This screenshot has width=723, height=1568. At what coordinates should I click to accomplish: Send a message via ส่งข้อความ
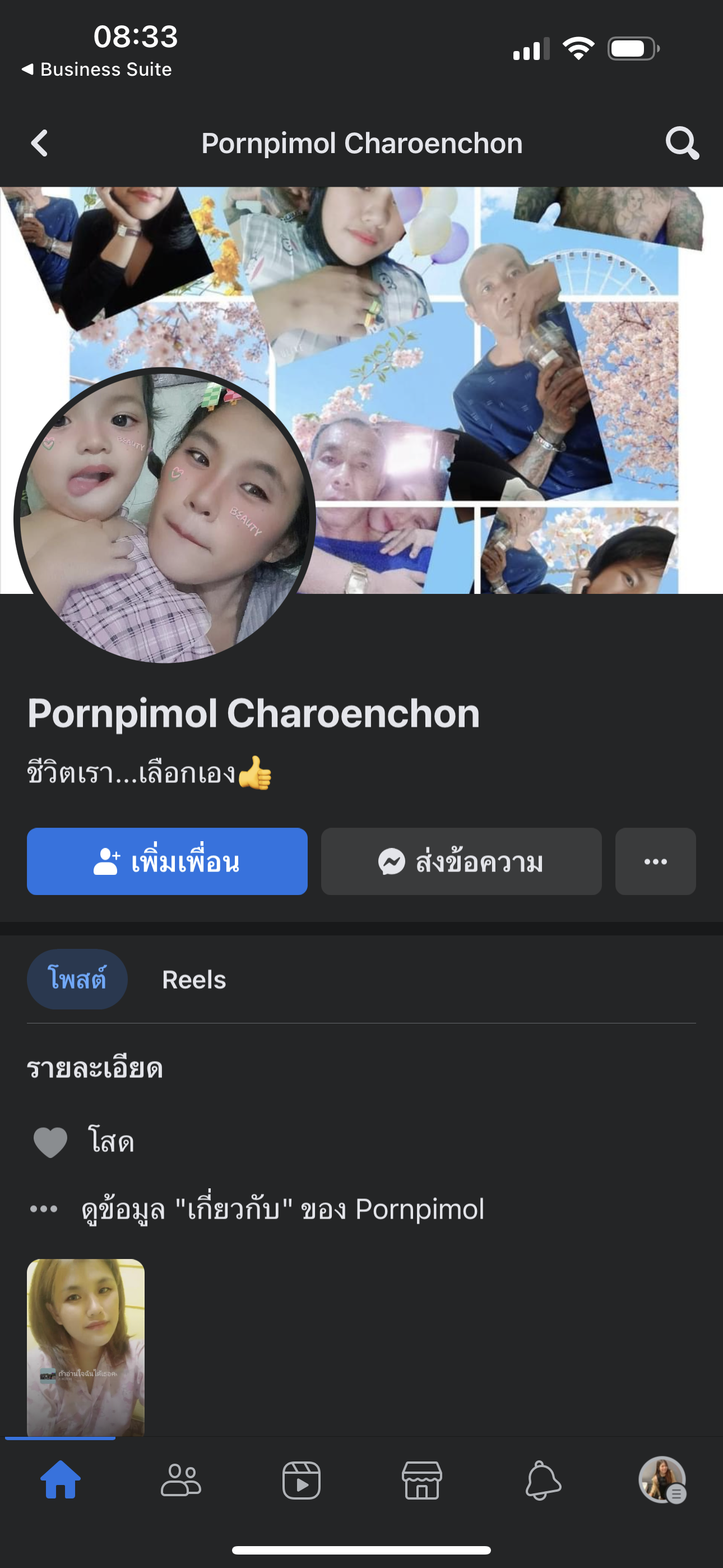click(461, 861)
